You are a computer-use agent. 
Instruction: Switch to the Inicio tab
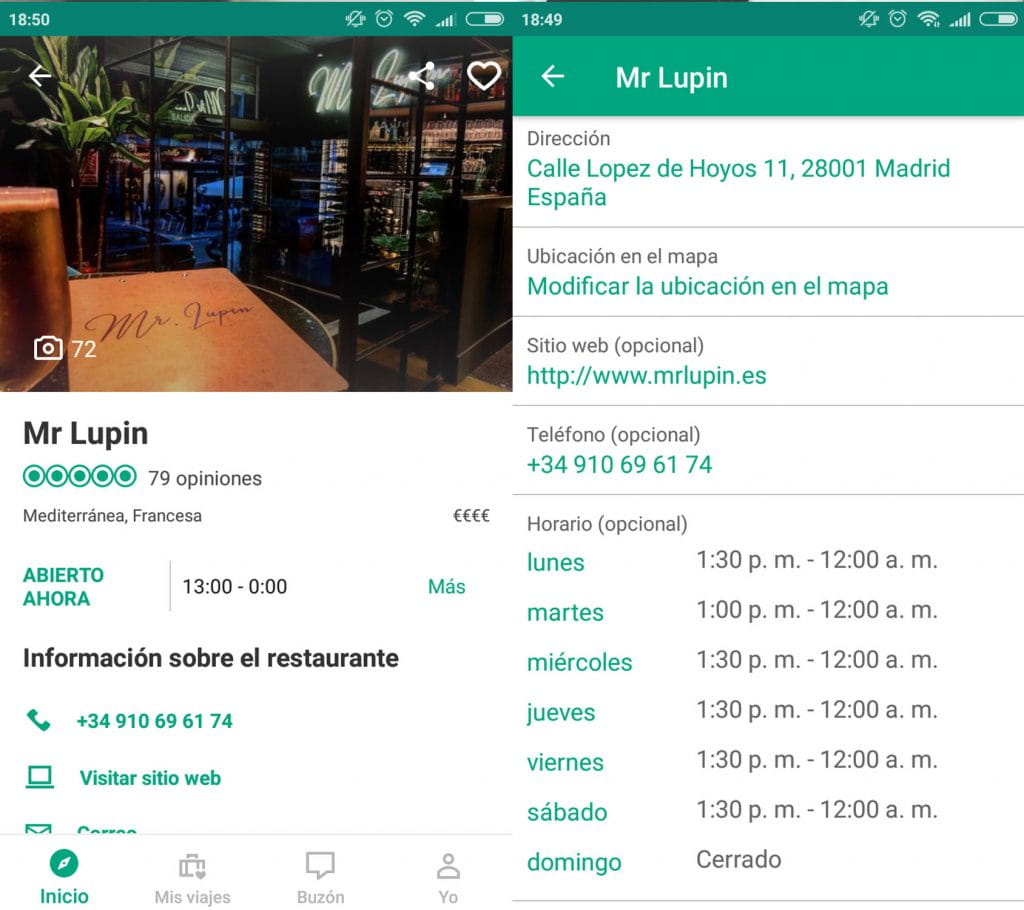[x=64, y=878]
